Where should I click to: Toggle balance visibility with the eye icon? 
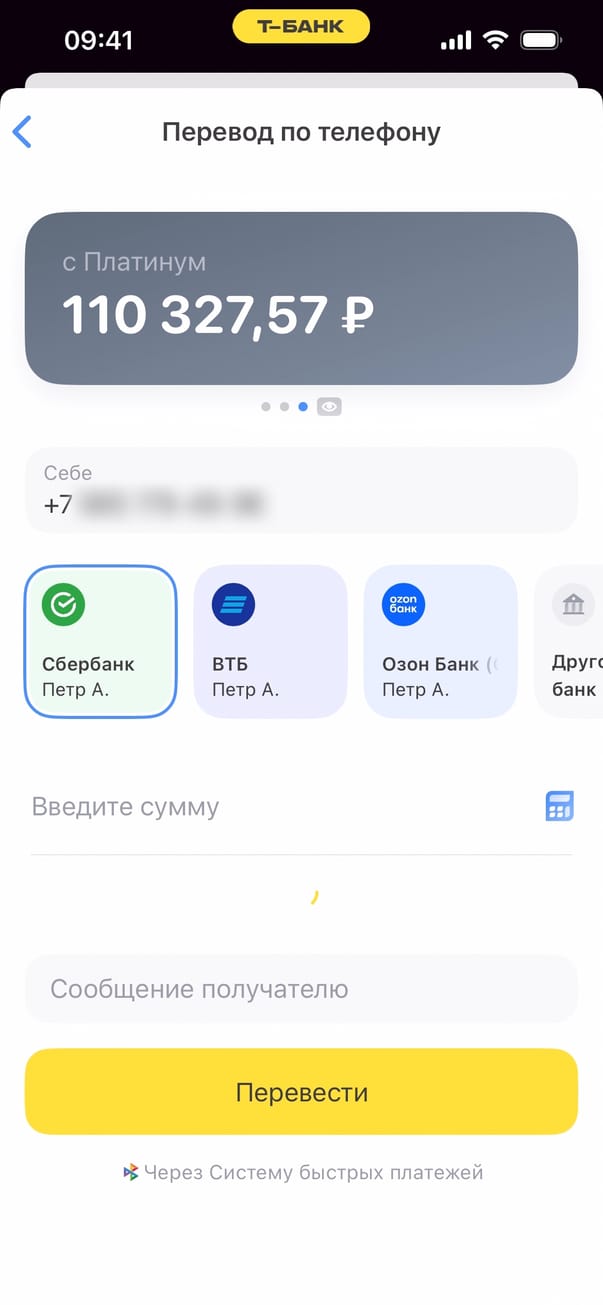coord(329,407)
